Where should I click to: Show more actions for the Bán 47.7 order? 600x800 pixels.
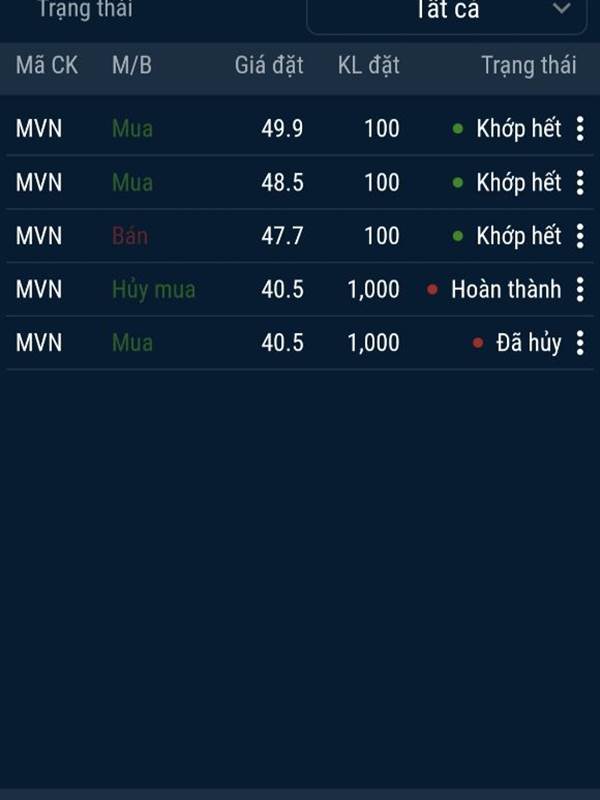[x=580, y=236]
